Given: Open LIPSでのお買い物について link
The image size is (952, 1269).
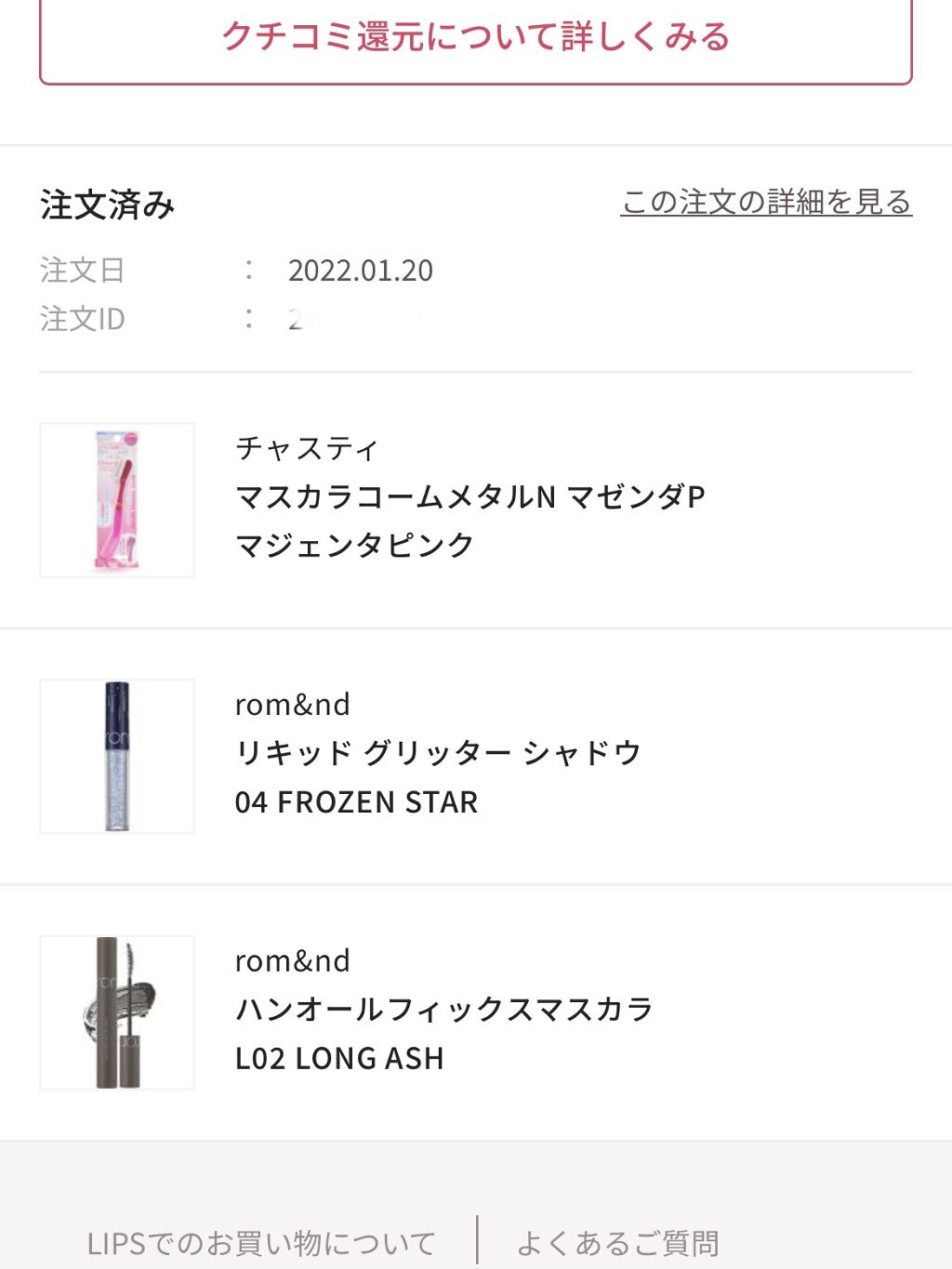Looking at the screenshot, I should [261, 1243].
